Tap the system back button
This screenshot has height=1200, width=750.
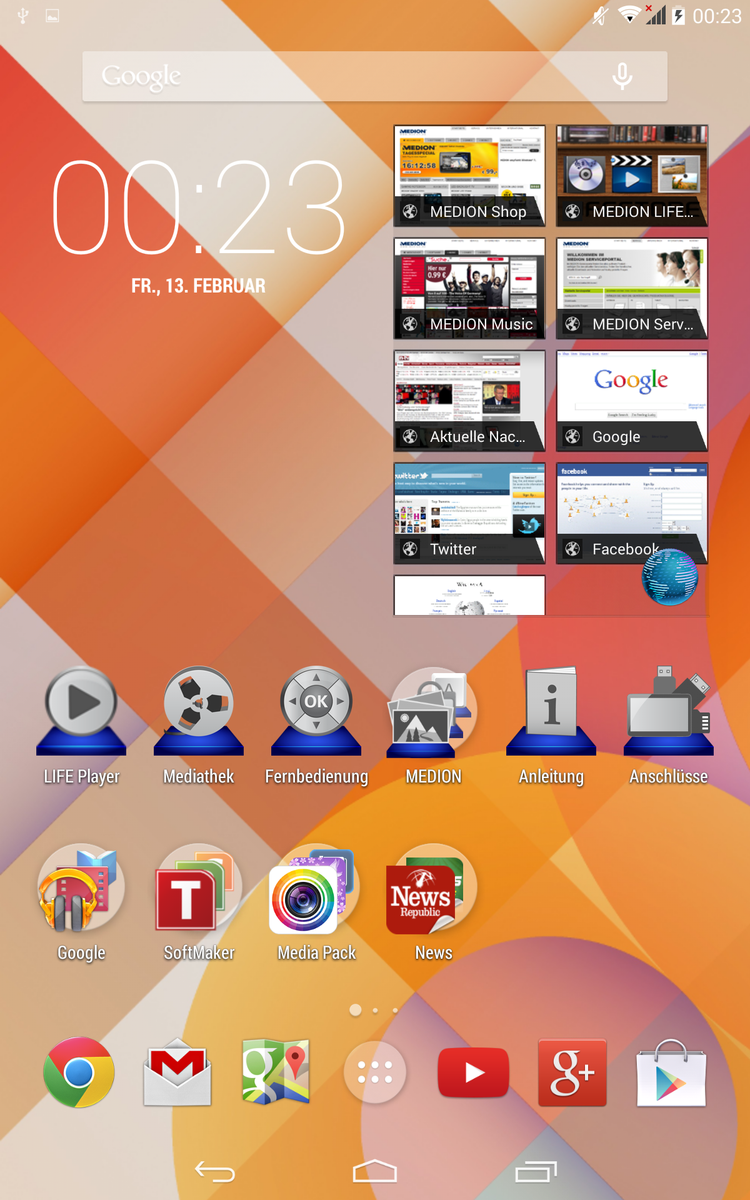[x=214, y=1171]
